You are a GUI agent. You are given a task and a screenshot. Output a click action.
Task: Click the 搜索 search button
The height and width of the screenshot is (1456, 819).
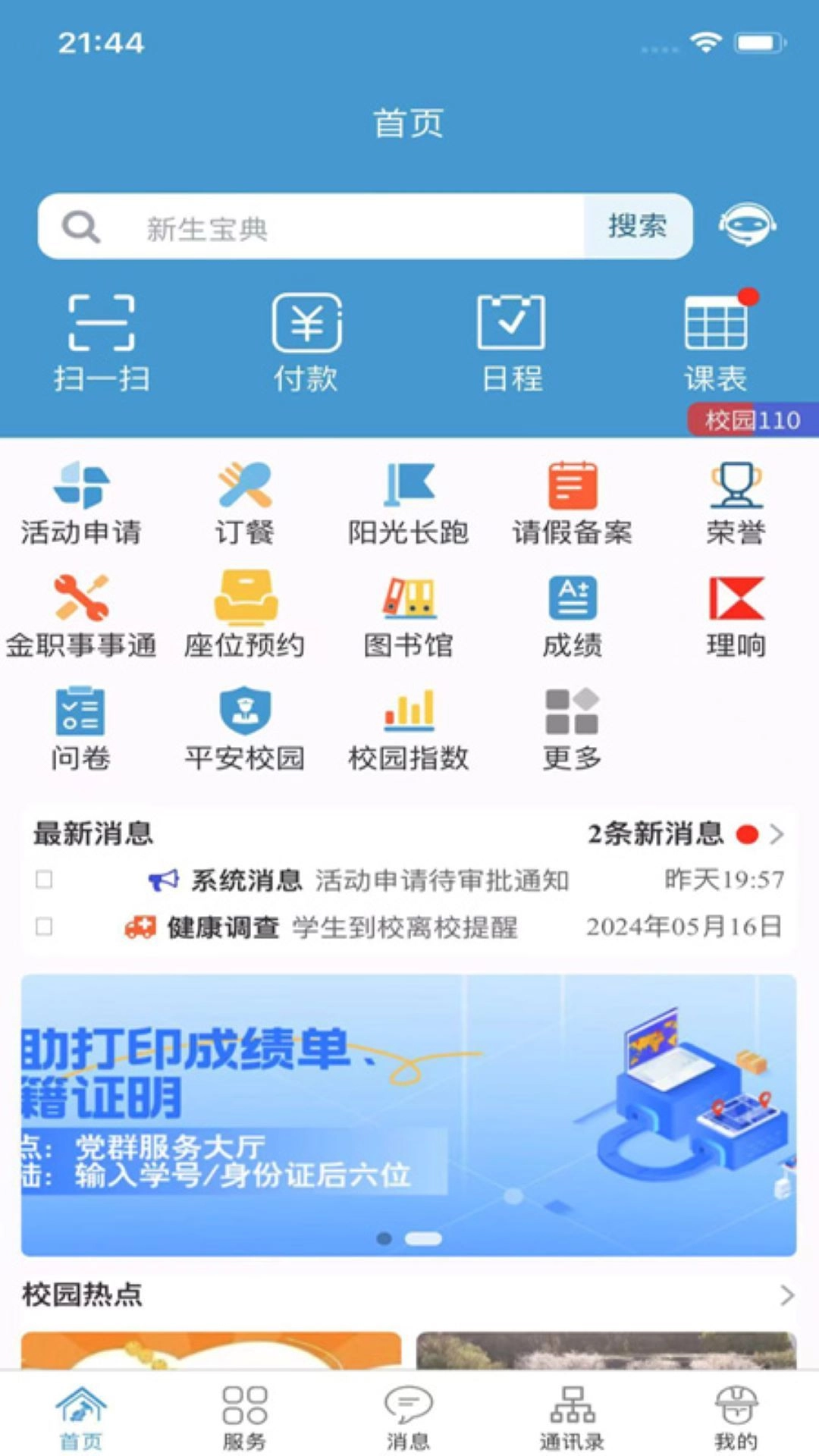click(x=638, y=225)
